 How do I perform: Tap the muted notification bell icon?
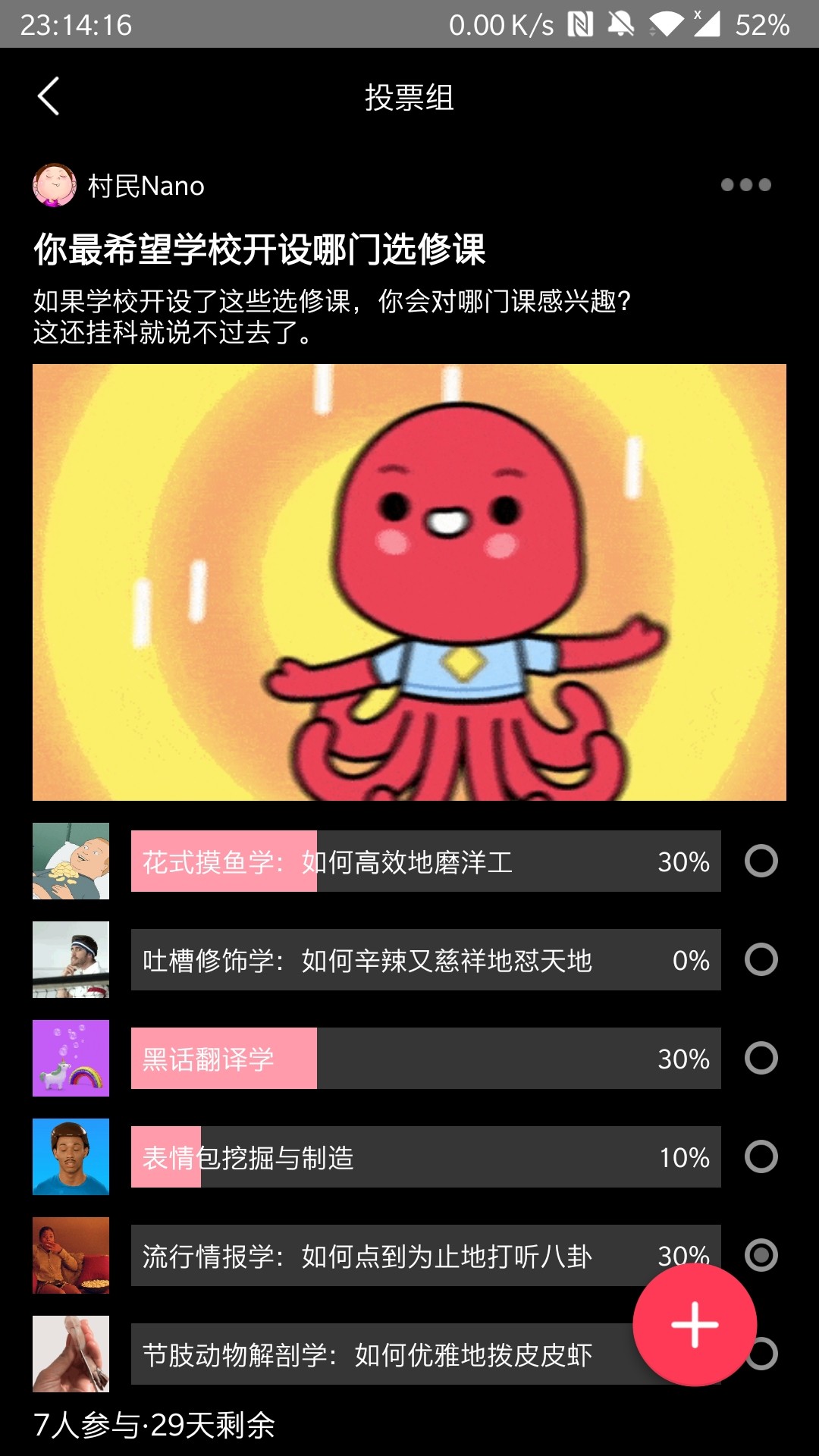pos(620,24)
